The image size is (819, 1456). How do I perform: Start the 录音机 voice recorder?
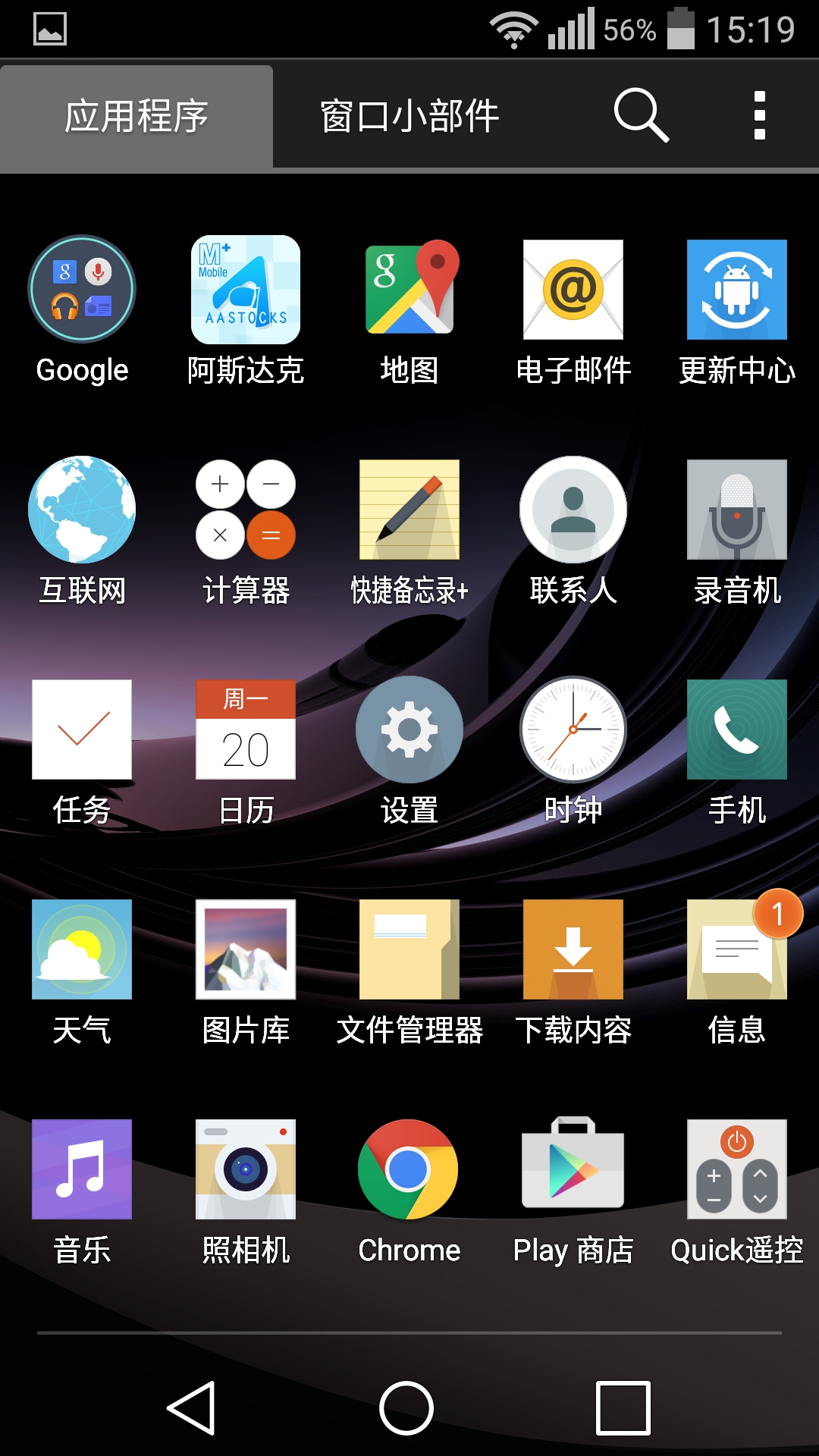(x=737, y=510)
